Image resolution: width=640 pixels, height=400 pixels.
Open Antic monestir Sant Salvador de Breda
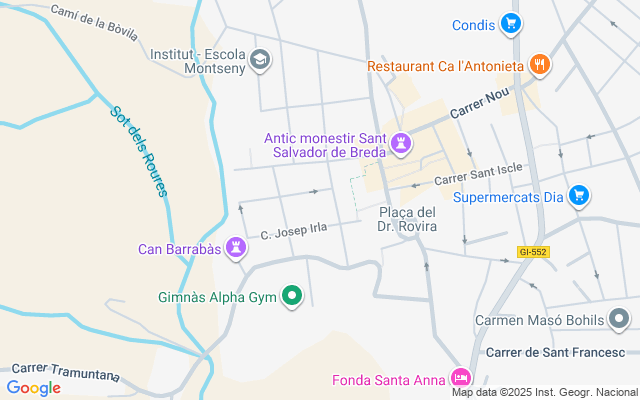[x=401, y=144]
